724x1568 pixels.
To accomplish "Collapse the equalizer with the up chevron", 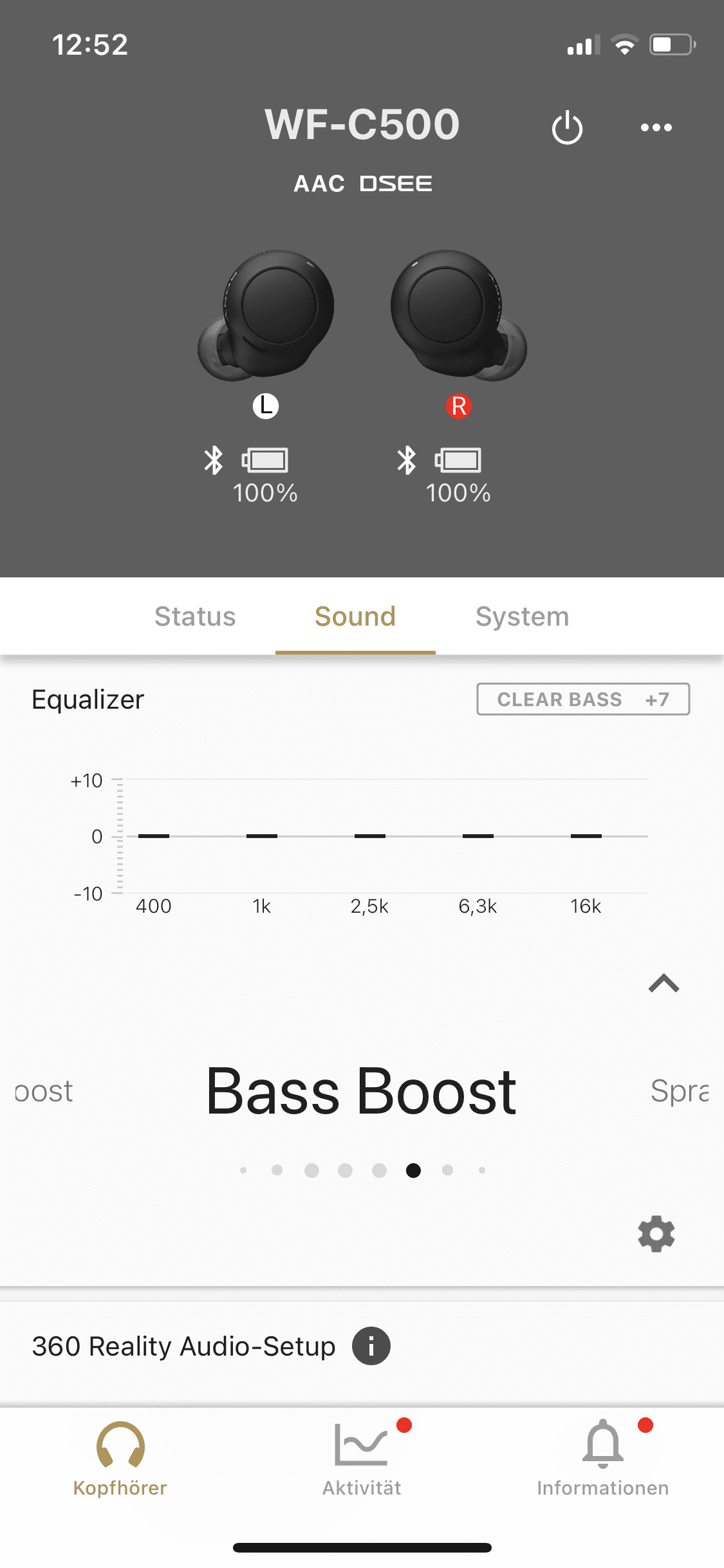I will (x=664, y=983).
